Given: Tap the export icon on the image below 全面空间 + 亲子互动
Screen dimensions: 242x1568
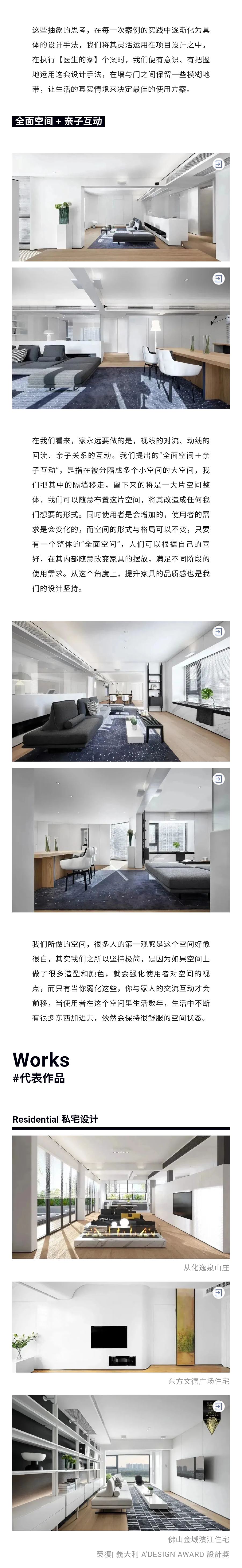Looking at the screenshot, I should [218, 164].
